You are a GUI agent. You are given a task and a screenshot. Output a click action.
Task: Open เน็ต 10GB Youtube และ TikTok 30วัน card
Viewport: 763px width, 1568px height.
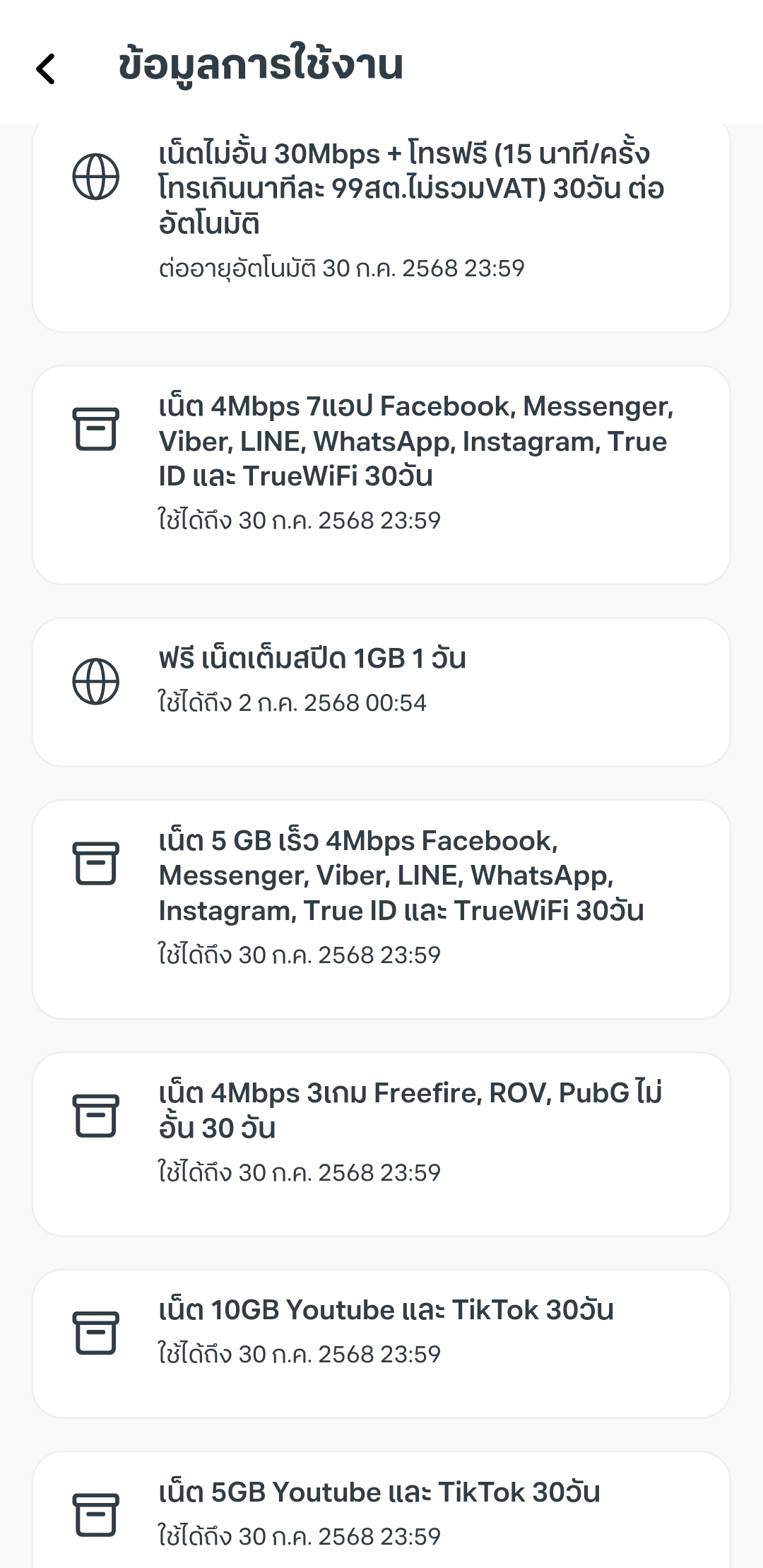tap(381, 1344)
